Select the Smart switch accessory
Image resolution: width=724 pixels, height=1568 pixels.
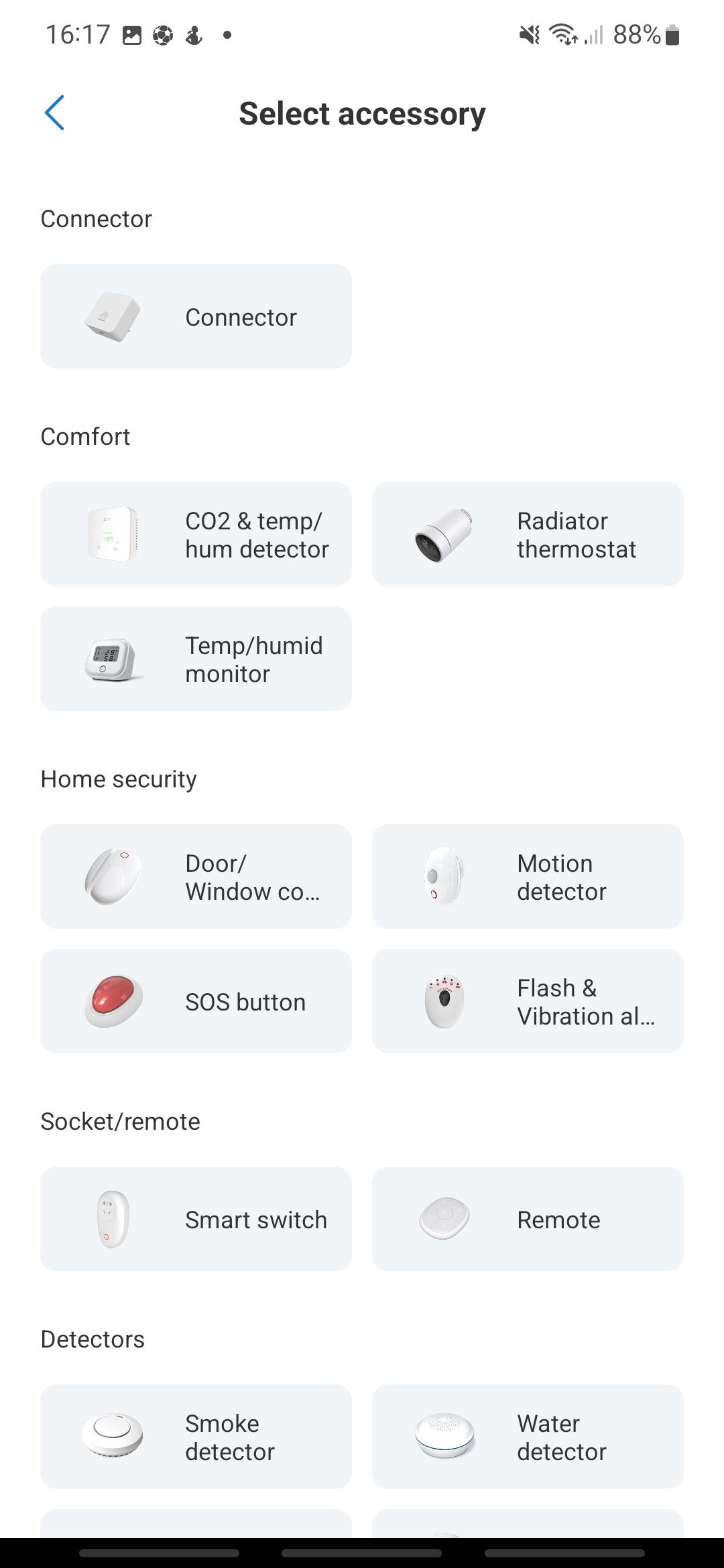click(x=196, y=1219)
